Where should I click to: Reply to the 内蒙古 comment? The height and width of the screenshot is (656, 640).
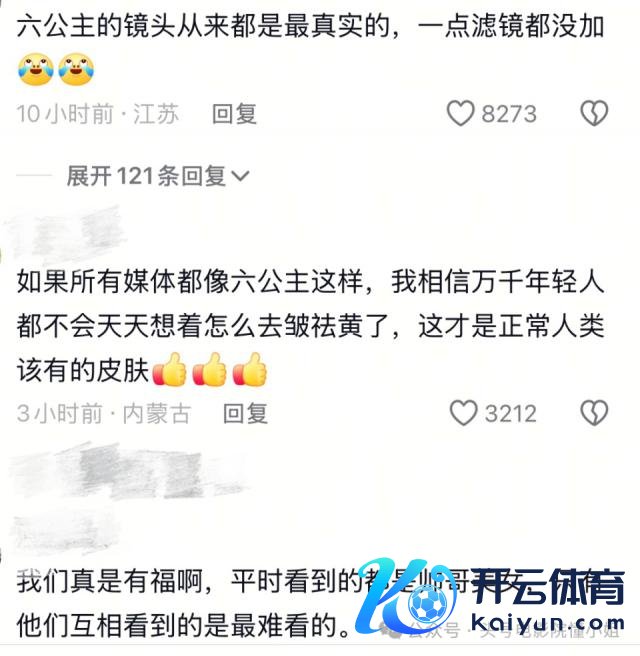(x=245, y=412)
